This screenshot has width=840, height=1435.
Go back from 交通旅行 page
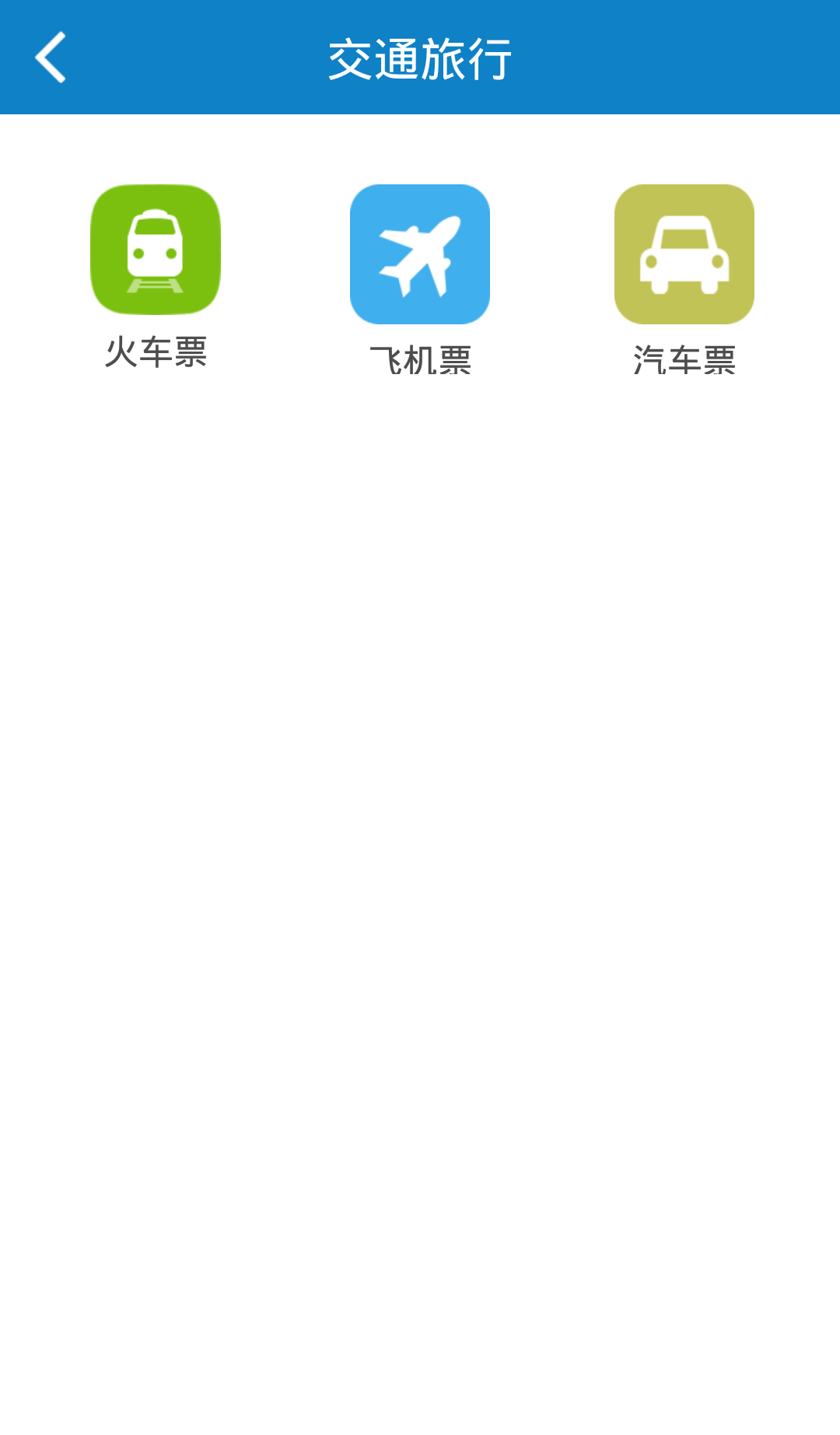pyautogui.click(x=51, y=58)
